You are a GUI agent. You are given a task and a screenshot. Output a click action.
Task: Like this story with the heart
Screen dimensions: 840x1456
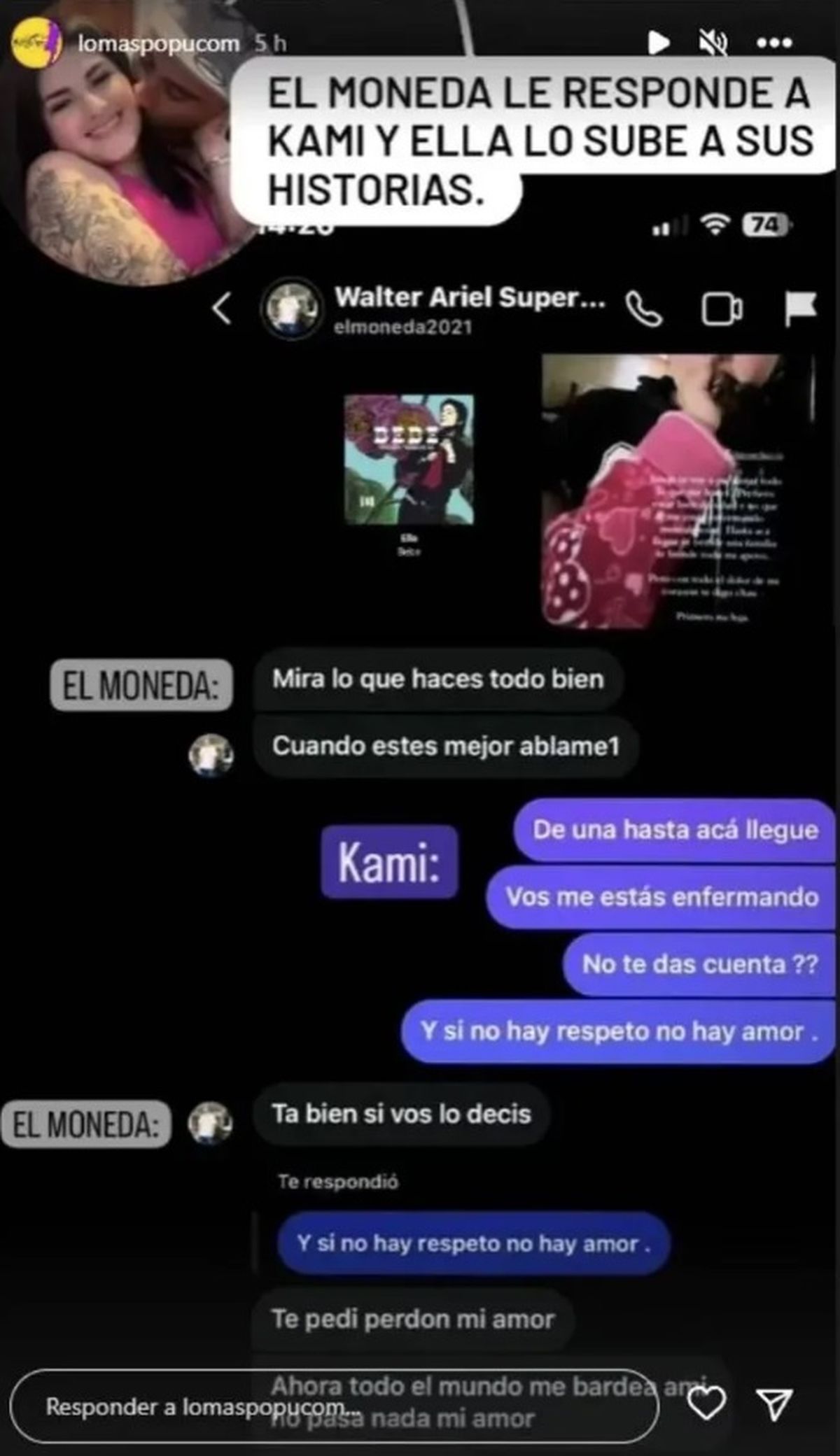click(x=706, y=1404)
